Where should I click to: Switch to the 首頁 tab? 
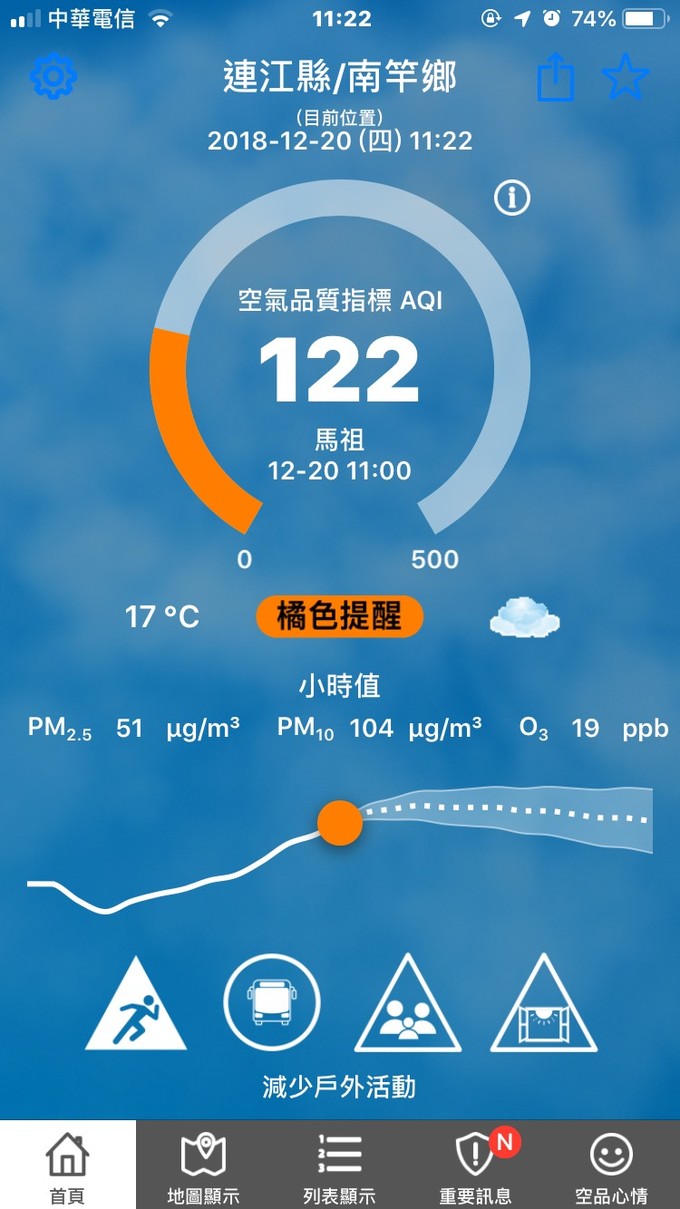point(68,1166)
